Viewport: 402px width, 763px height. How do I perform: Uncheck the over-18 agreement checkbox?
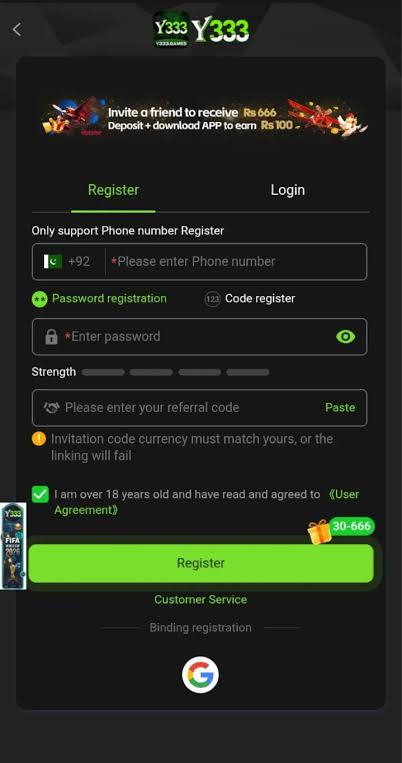40,494
